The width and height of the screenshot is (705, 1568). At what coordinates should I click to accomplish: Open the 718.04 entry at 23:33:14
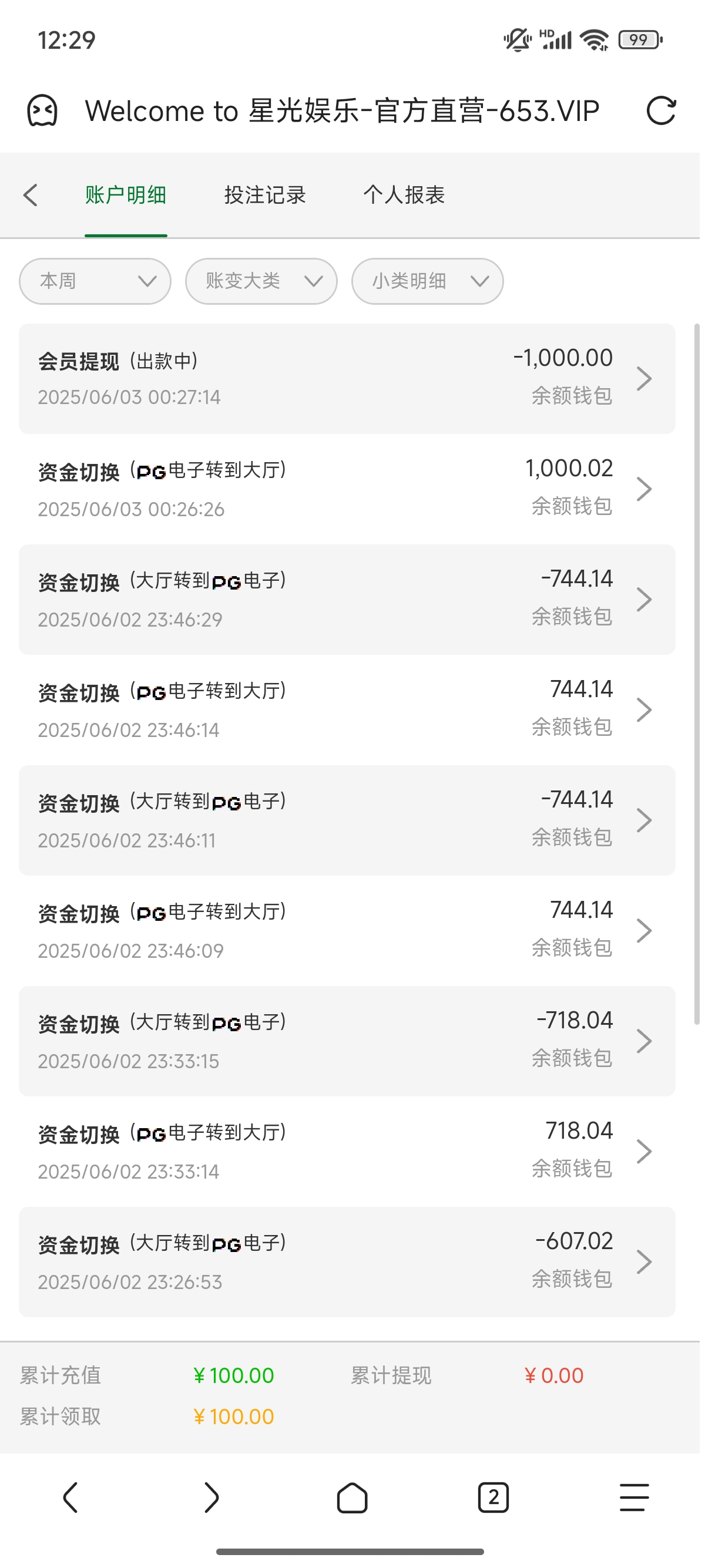tap(347, 1152)
